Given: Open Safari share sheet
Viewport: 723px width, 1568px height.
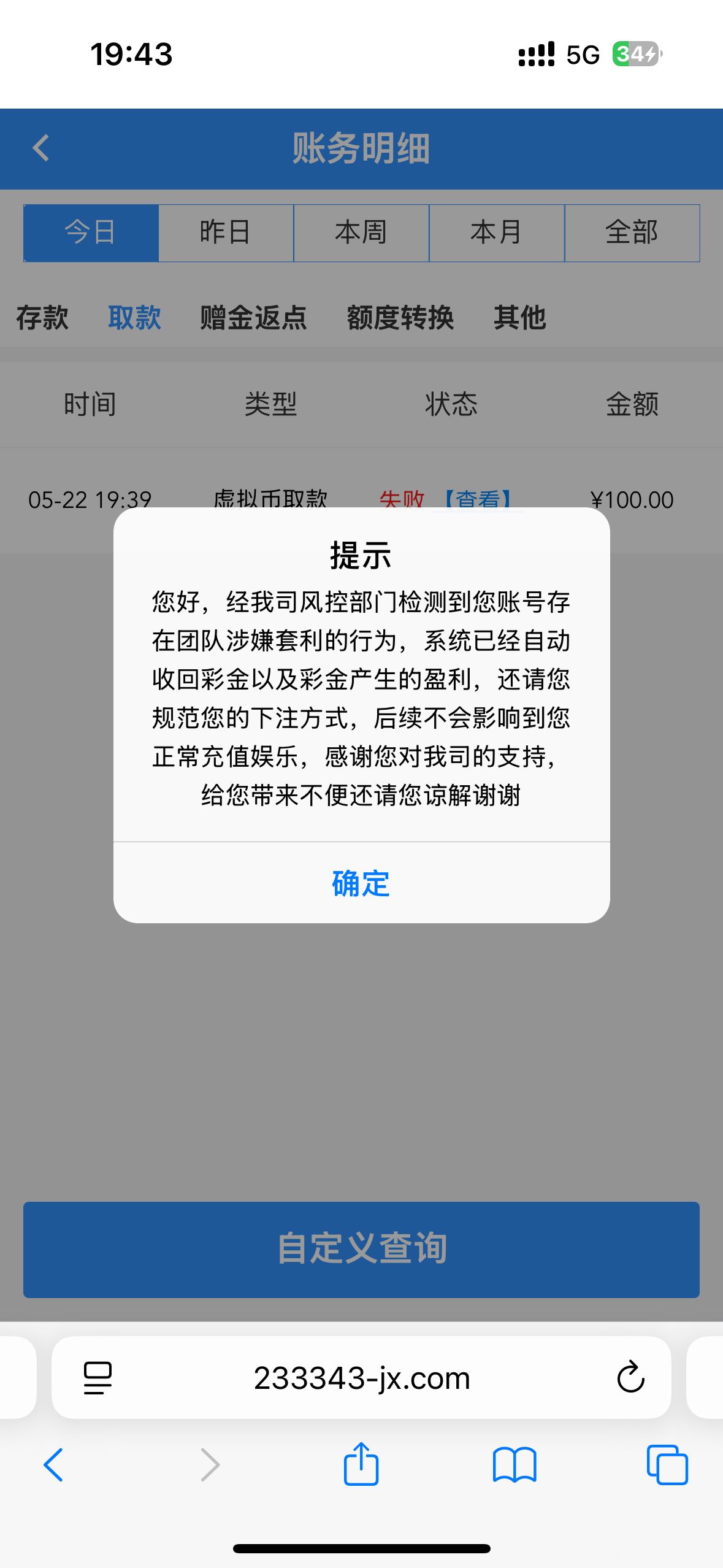Looking at the screenshot, I should click(361, 1464).
